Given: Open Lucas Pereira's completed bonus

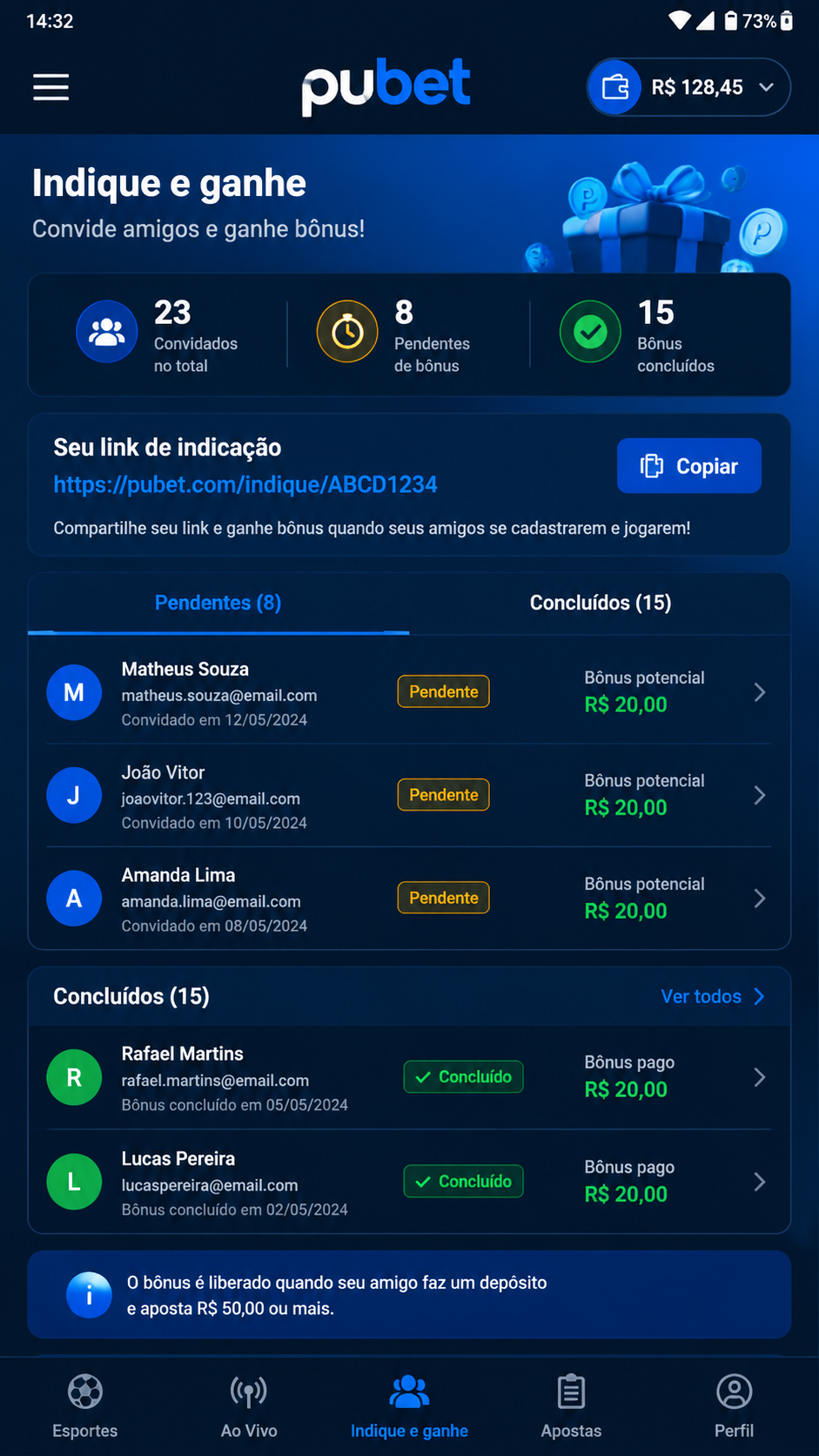Looking at the screenshot, I should [409, 1183].
